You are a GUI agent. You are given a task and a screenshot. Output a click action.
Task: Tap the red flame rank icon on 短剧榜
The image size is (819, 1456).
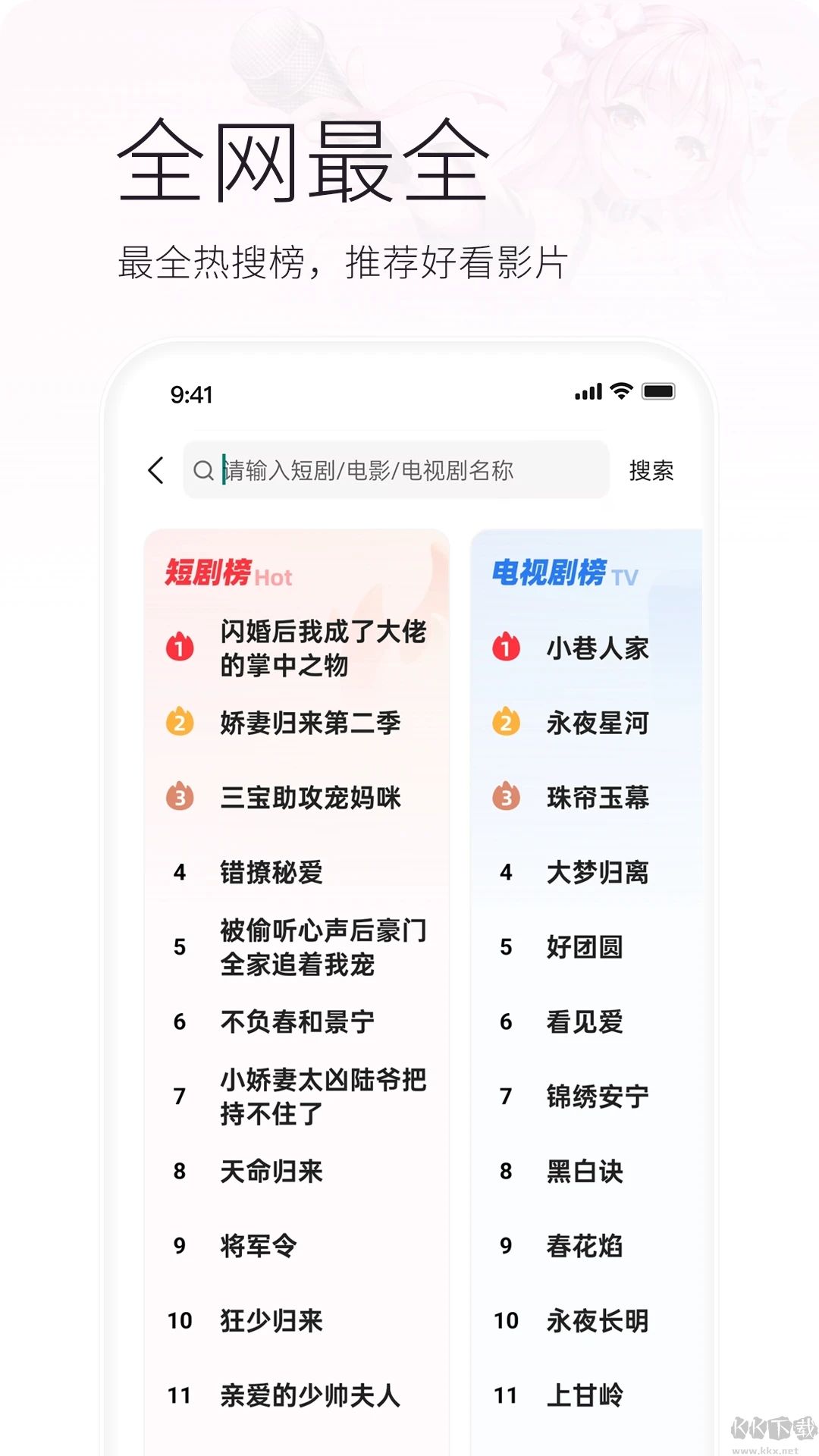tap(180, 648)
